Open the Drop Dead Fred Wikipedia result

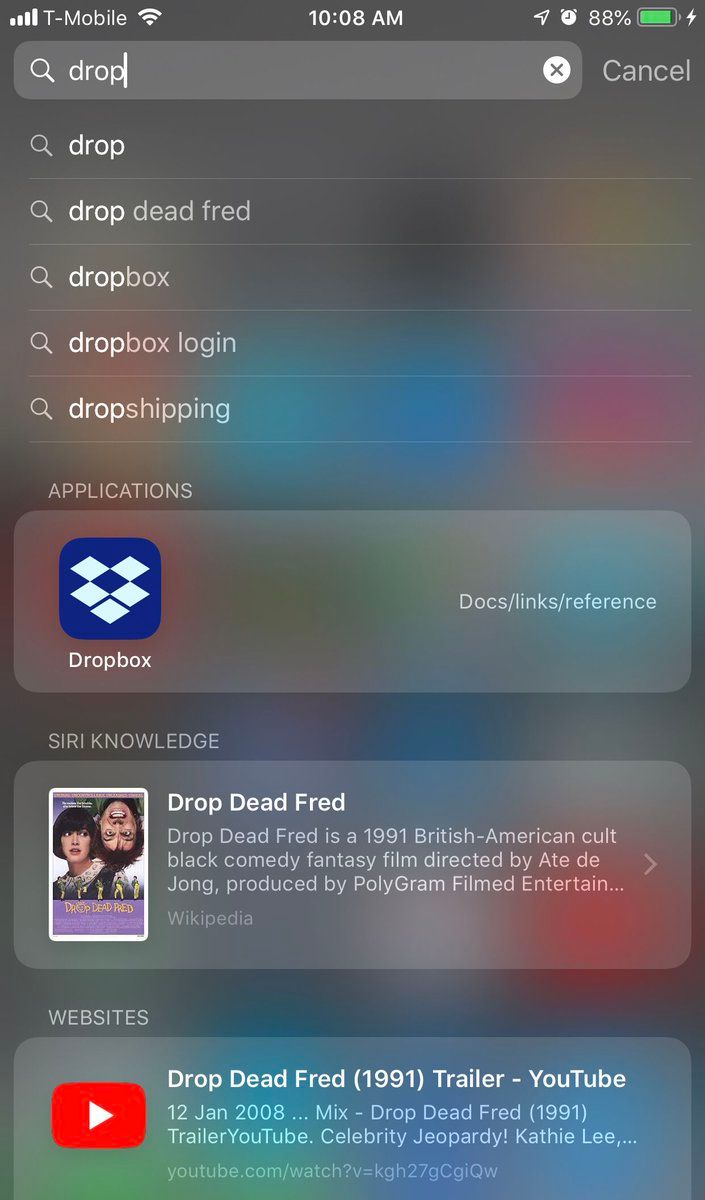click(x=352, y=863)
